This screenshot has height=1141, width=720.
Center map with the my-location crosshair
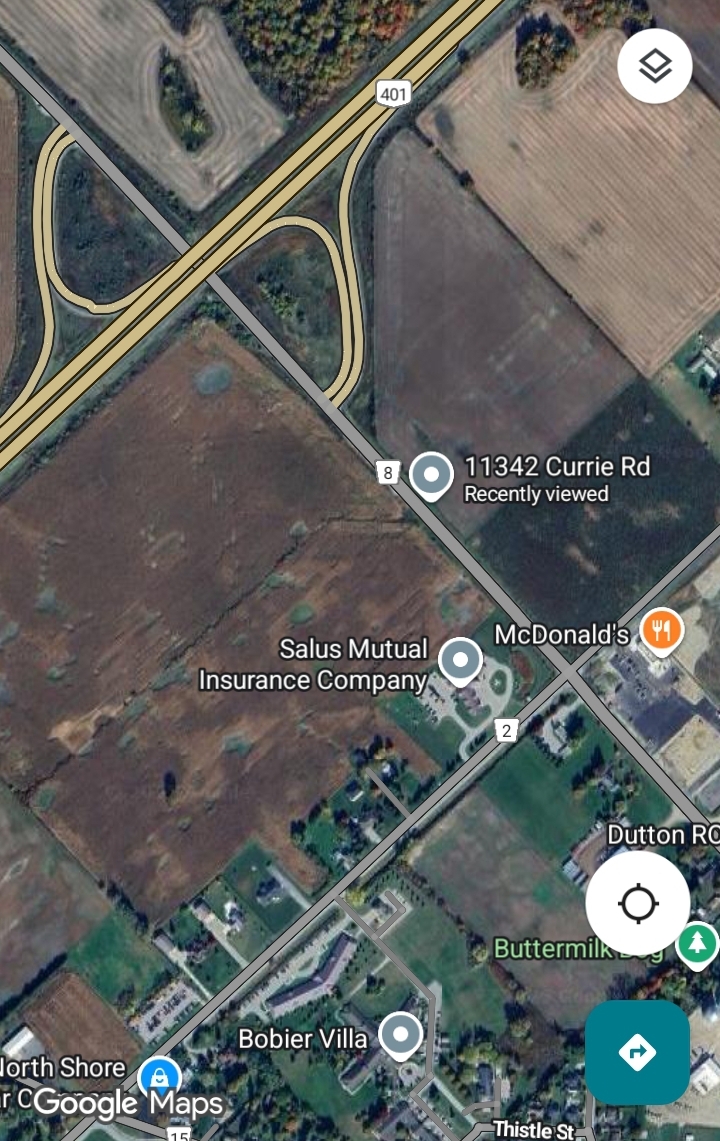click(637, 902)
